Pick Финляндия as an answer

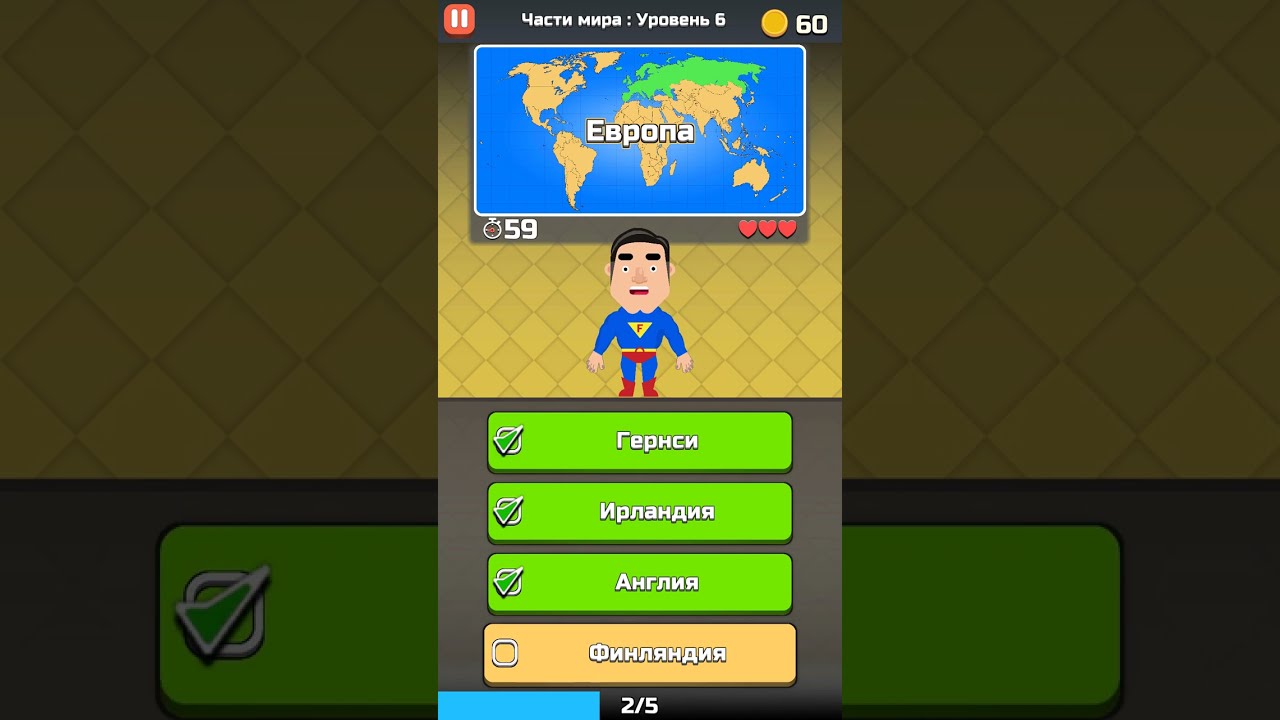tap(640, 654)
